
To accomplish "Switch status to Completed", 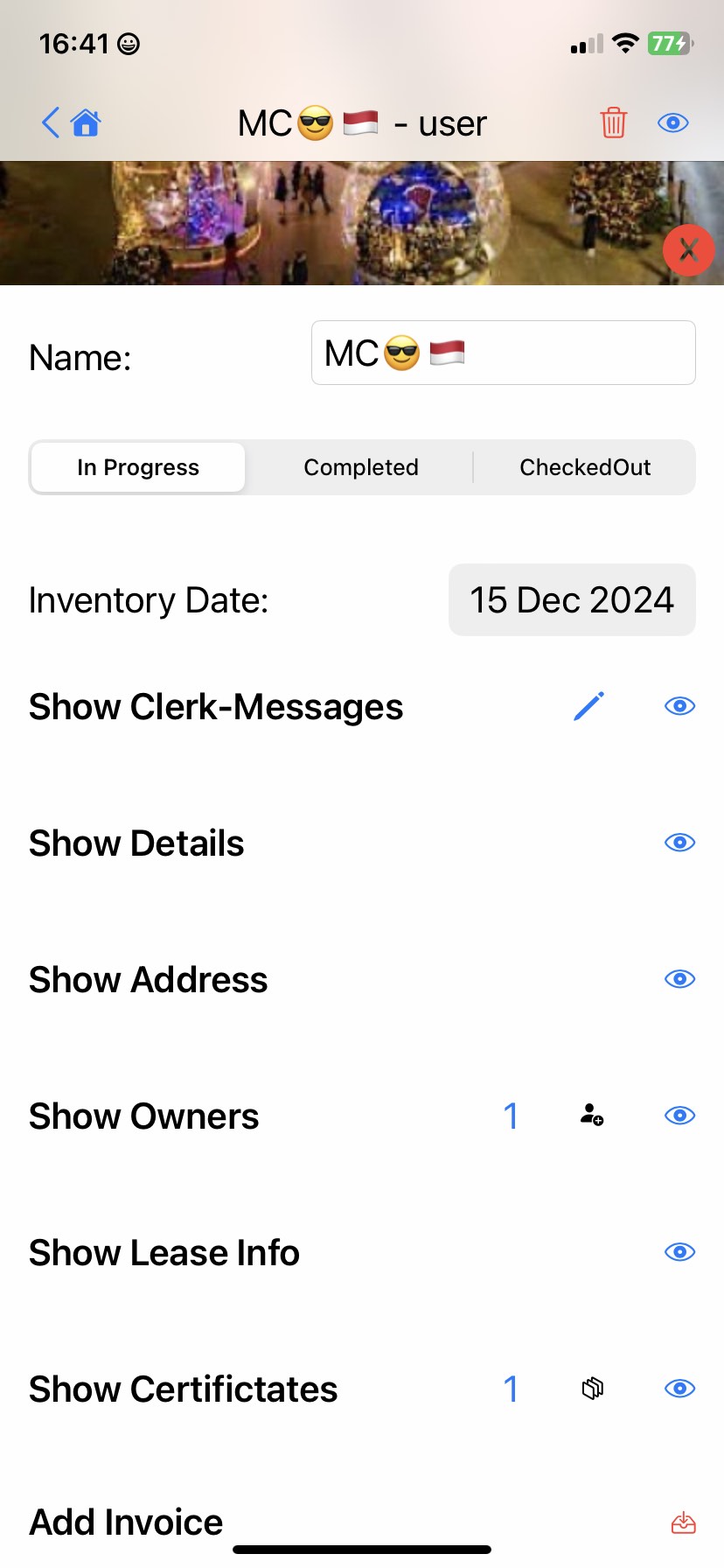I will point(361,467).
